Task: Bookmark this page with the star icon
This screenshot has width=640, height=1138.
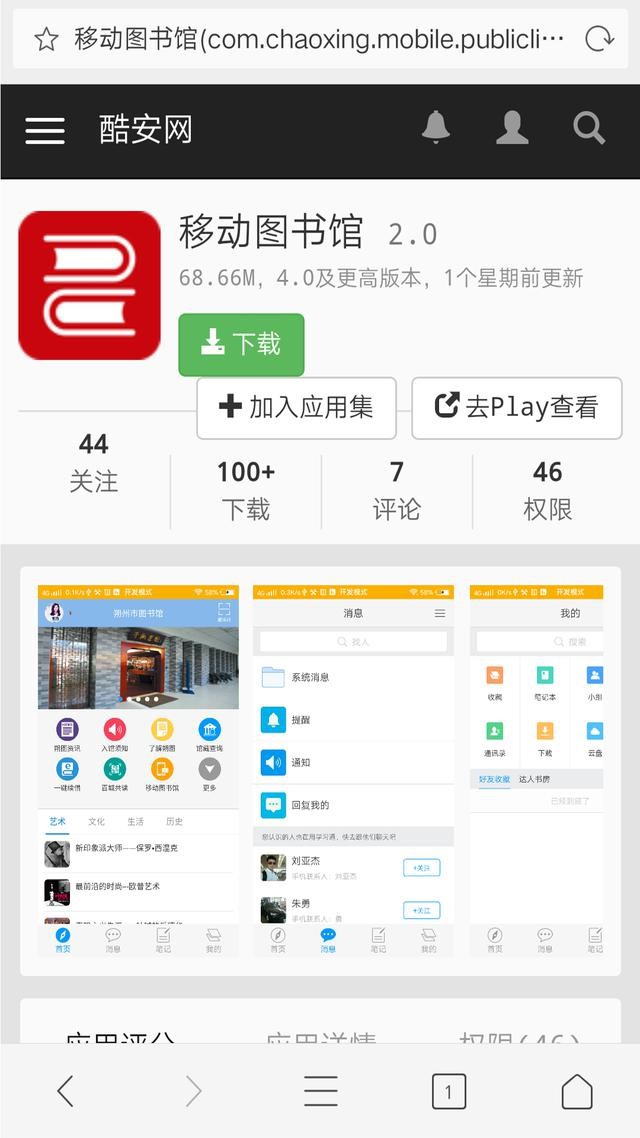Action: tap(45, 39)
